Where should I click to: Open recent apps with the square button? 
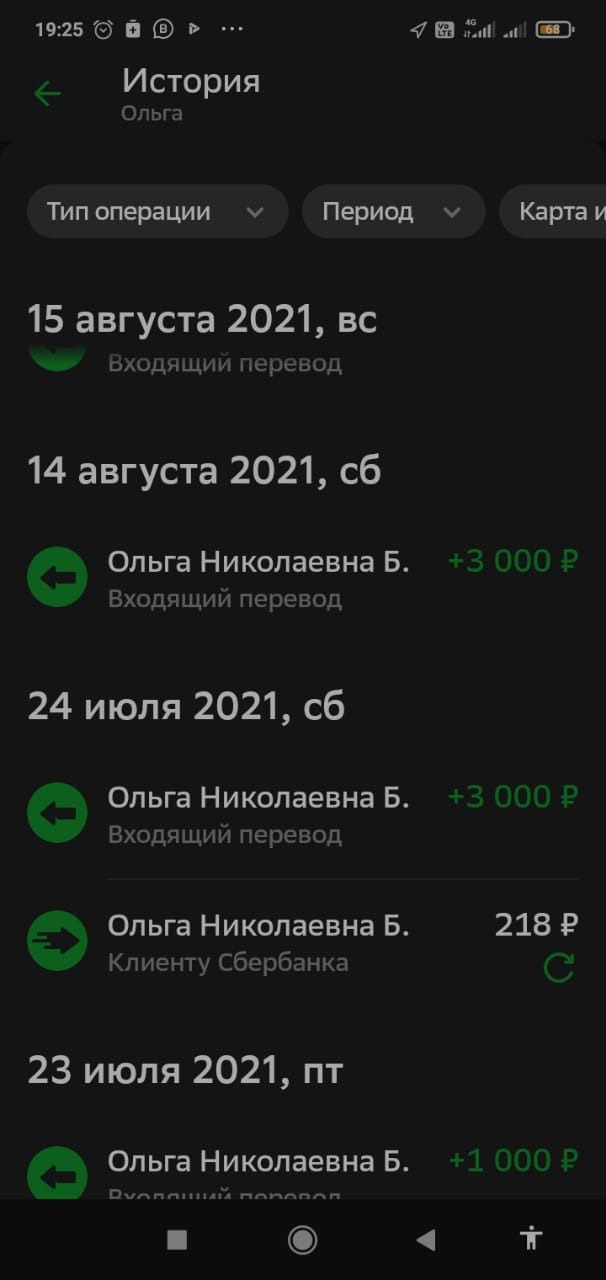pos(177,1240)
